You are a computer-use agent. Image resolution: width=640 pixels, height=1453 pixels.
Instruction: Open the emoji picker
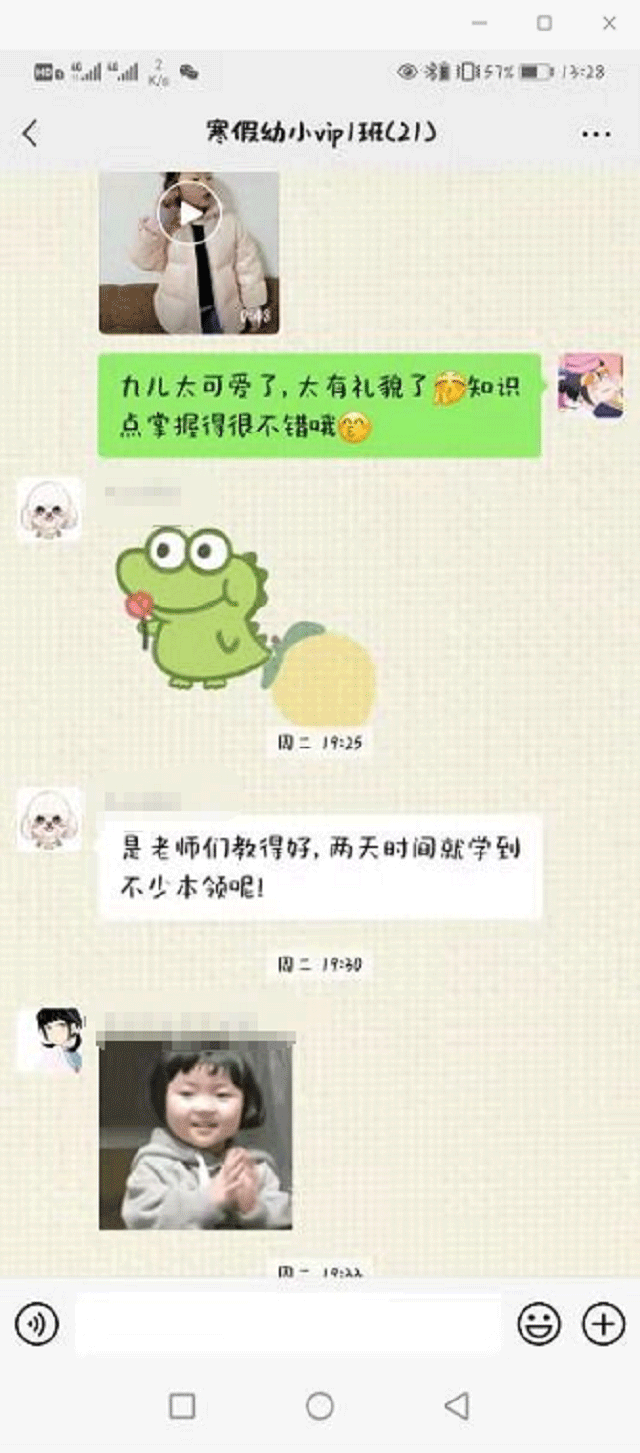[539, 1325]
